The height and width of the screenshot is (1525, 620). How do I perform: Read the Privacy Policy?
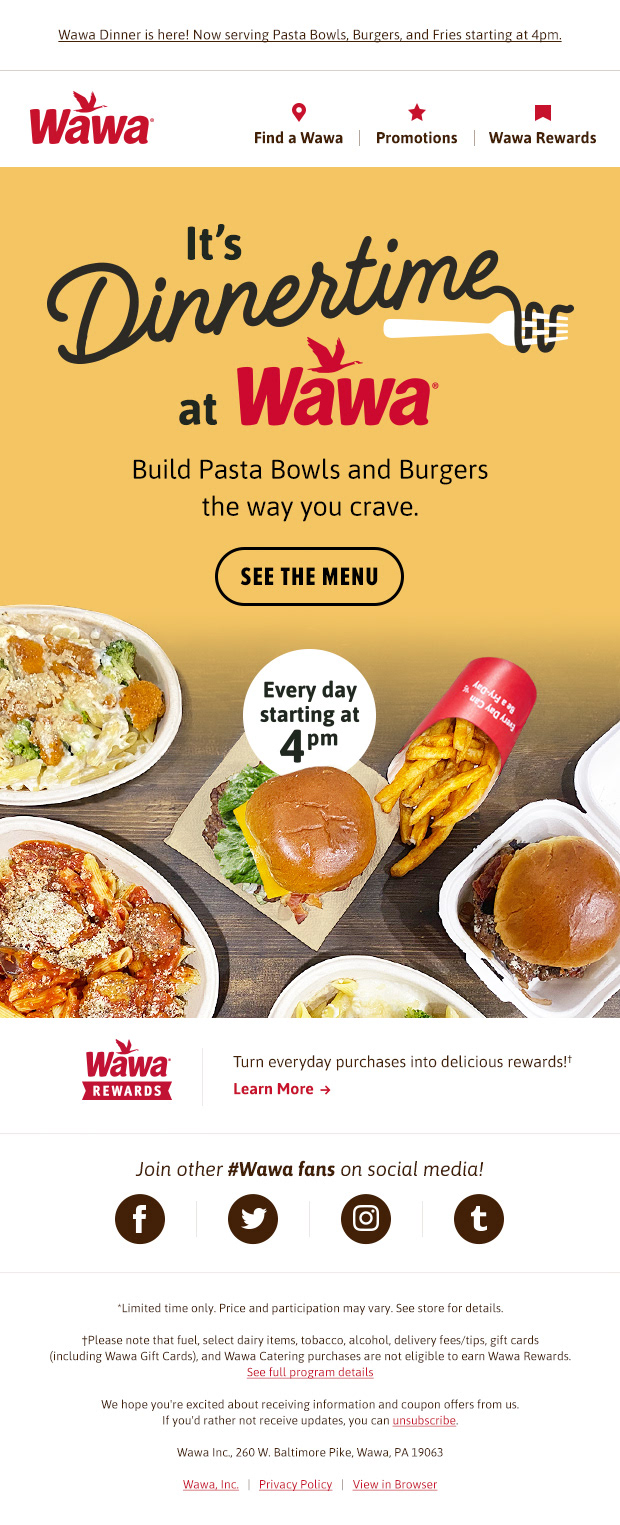[295, 1484]
